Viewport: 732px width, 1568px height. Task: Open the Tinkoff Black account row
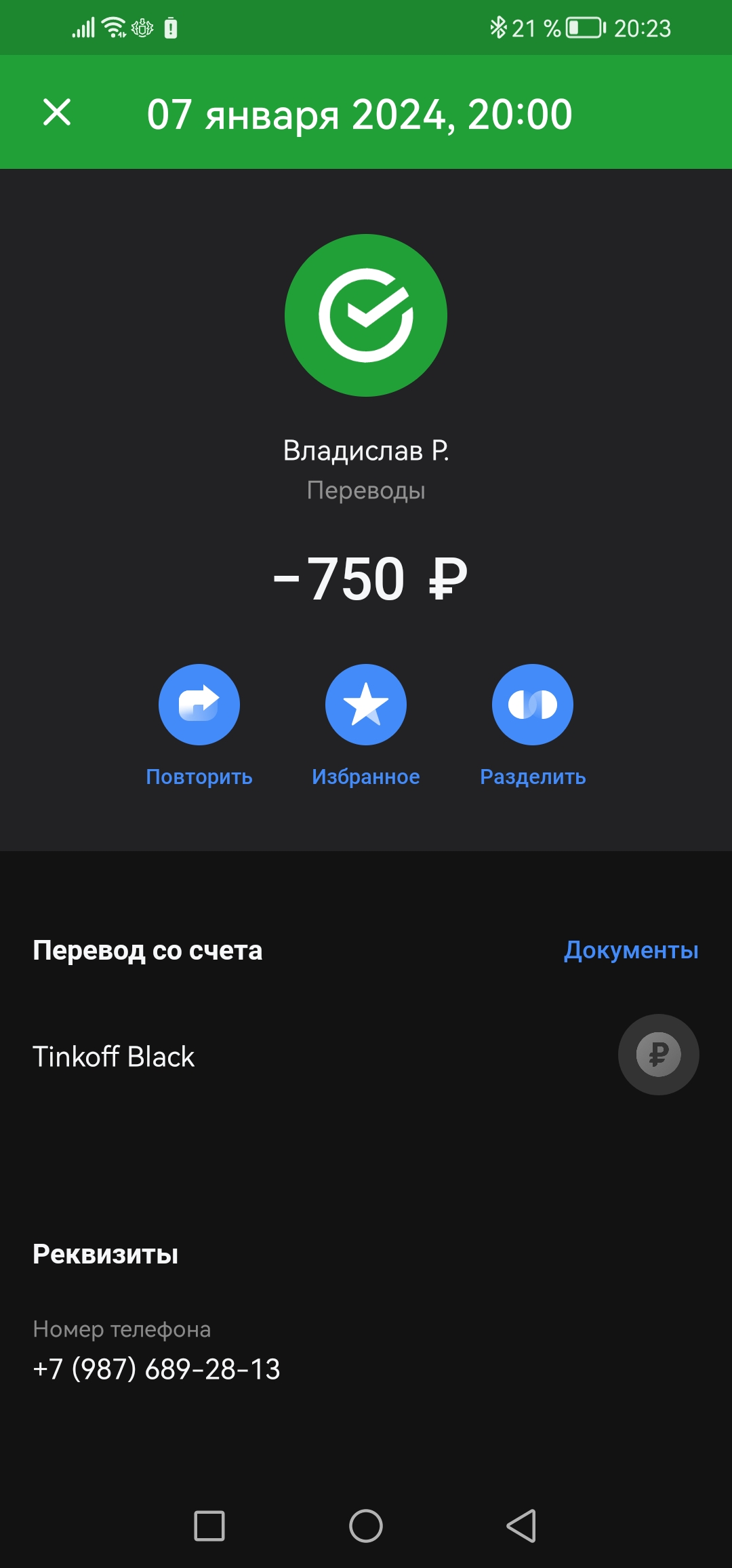(x=366, y=1055)
